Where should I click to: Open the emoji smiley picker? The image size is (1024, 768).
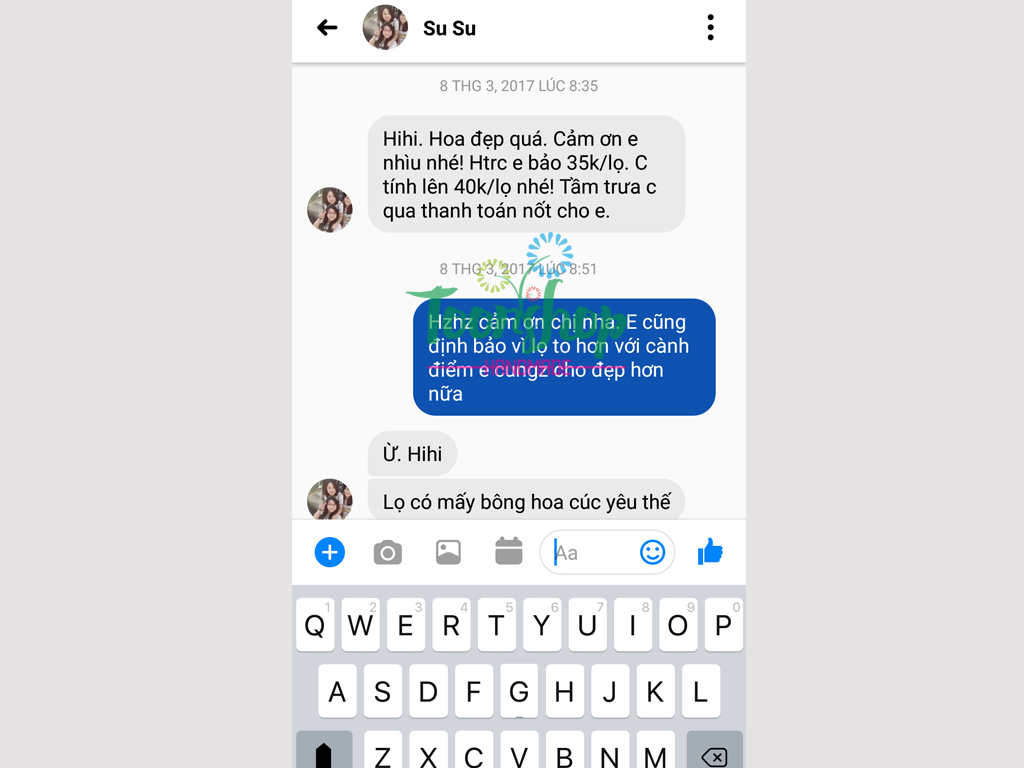(x=652, y=552)
